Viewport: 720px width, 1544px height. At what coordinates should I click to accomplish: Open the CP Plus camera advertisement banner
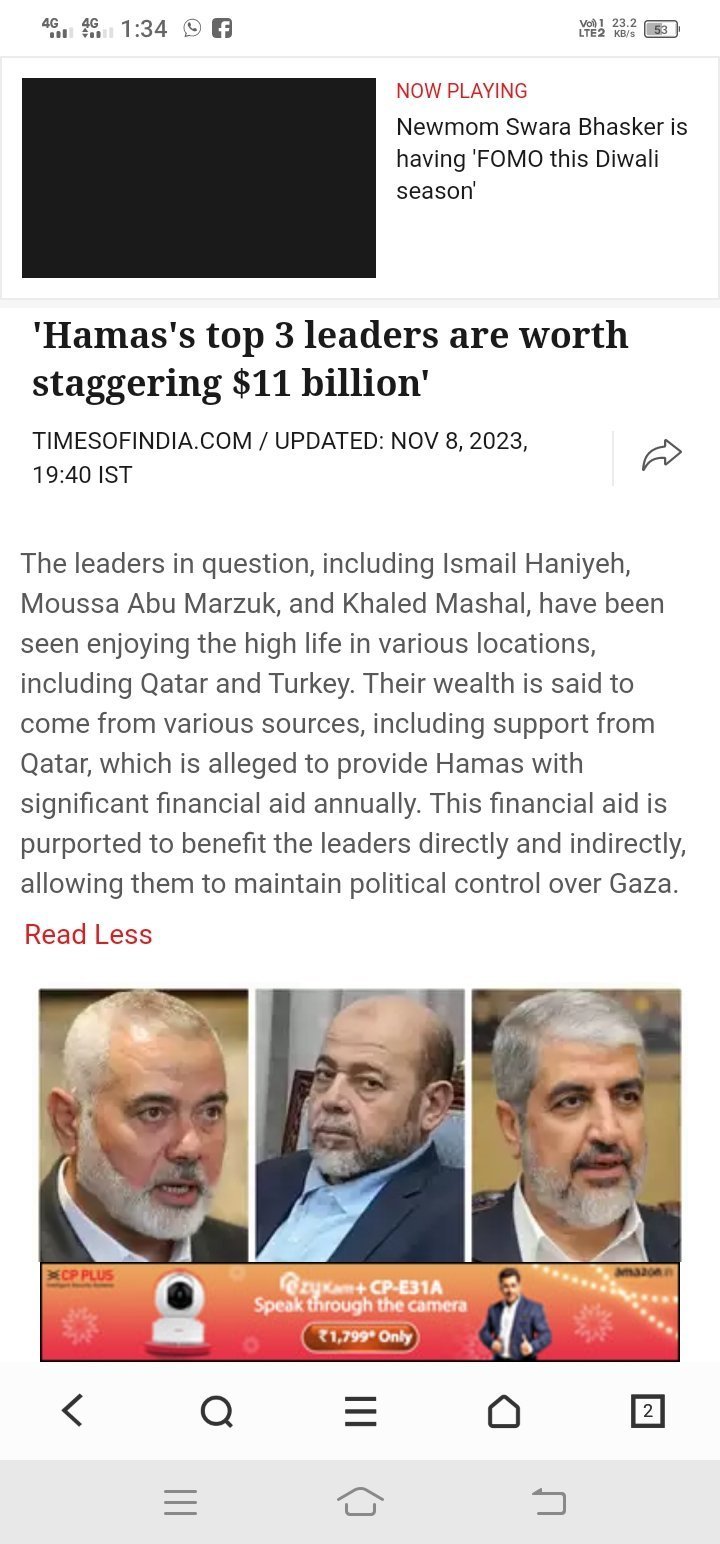[360, 1311]
